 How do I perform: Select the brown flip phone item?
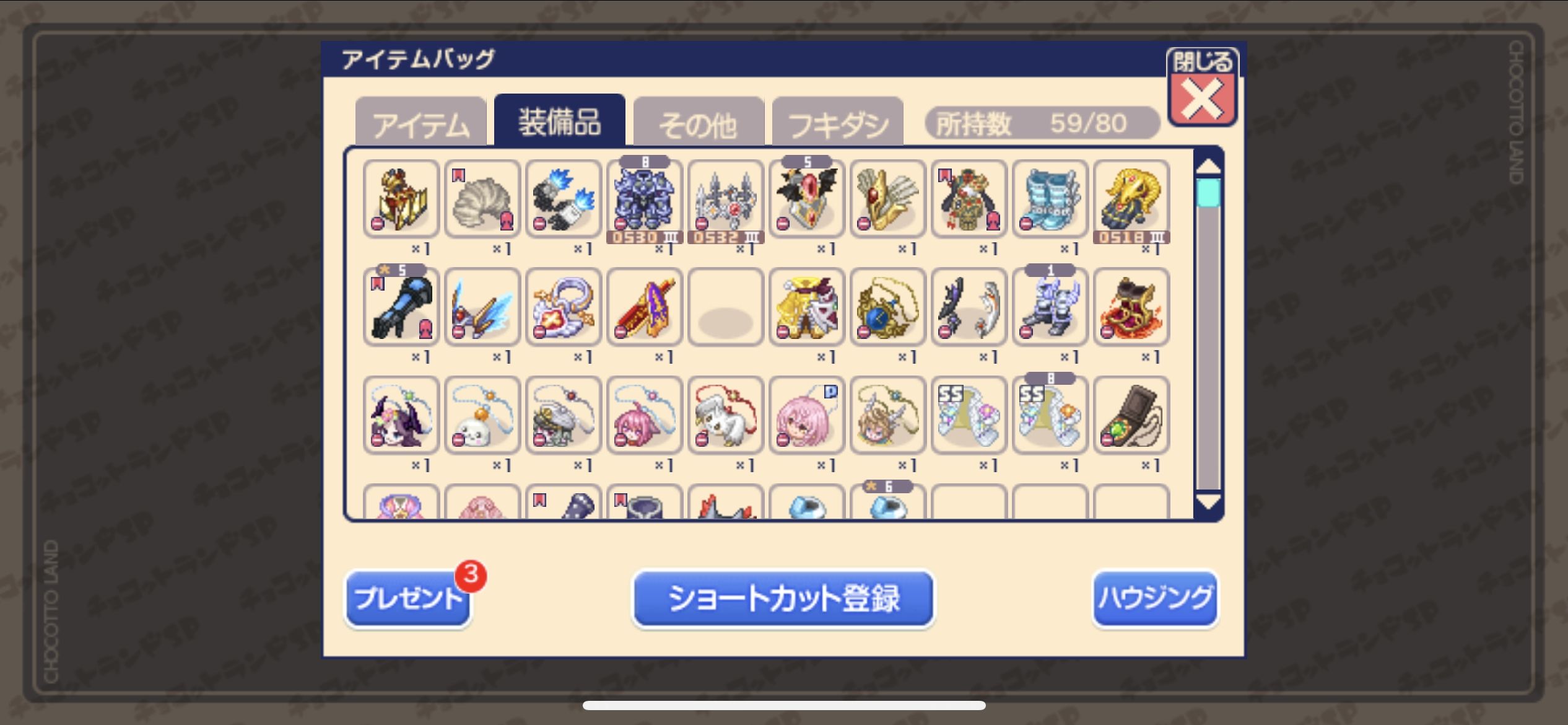(1131, 416)
